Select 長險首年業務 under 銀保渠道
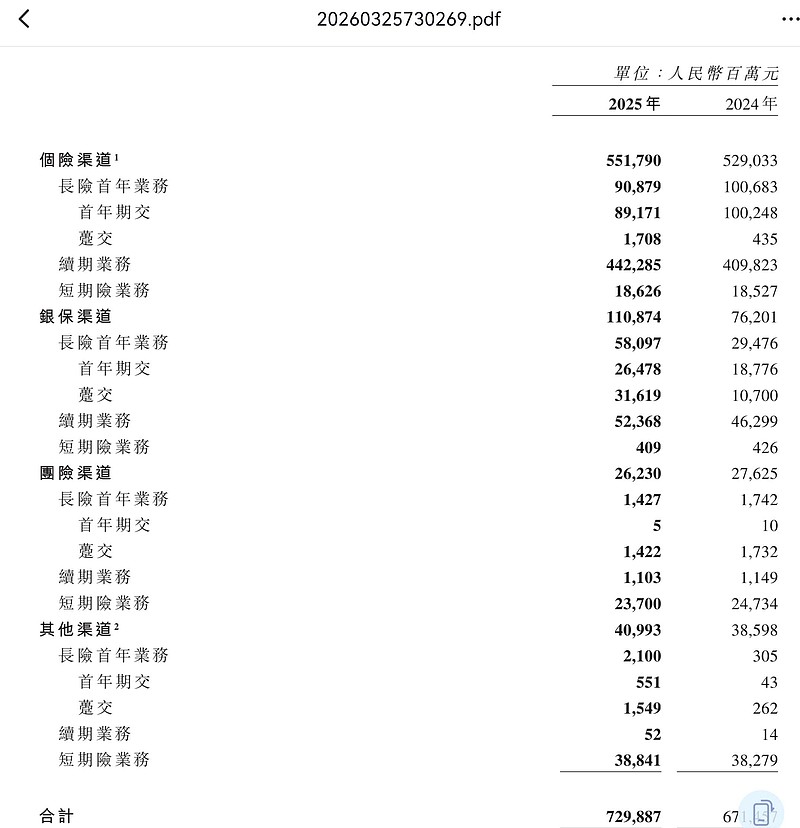 pyautogui.click(x=116, y=343)
